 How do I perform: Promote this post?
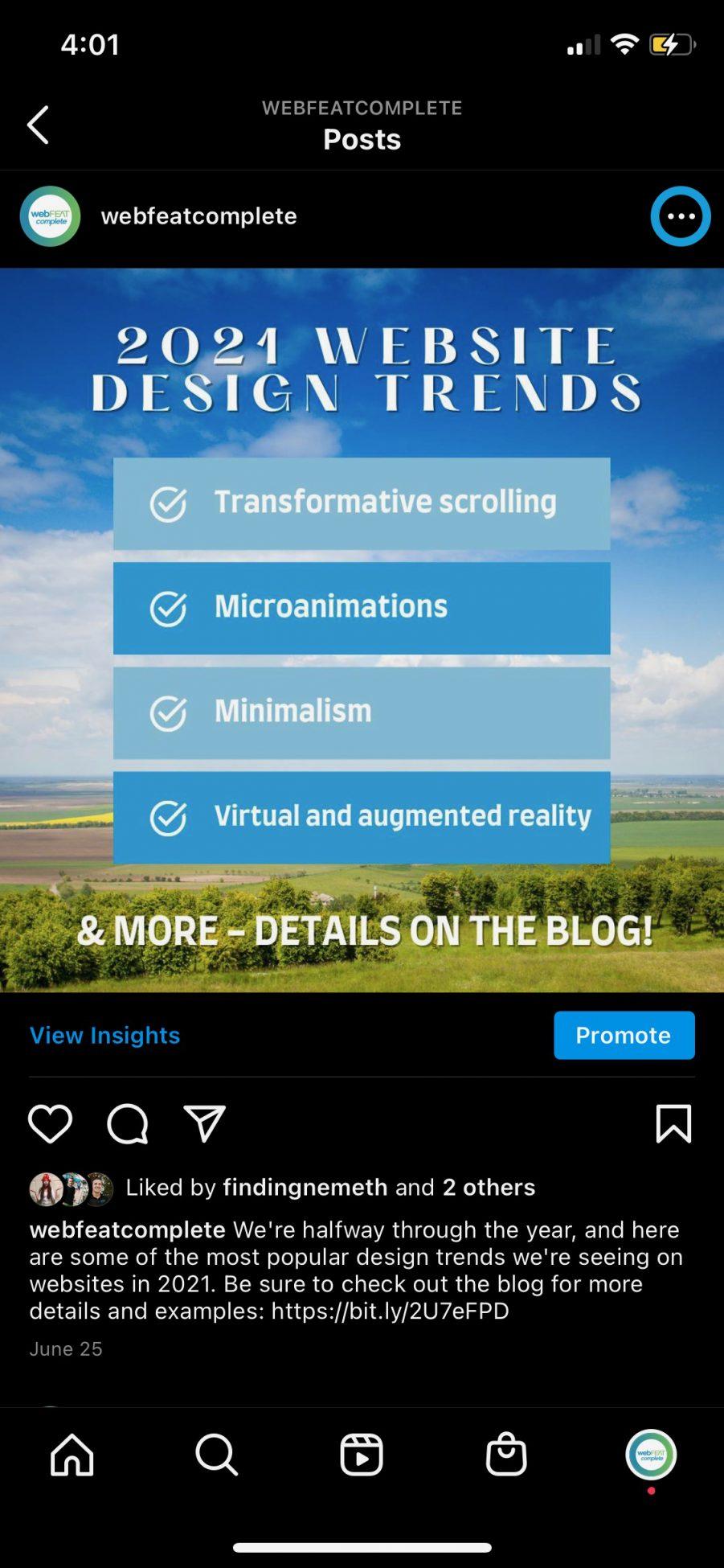tap(624, 1035)
